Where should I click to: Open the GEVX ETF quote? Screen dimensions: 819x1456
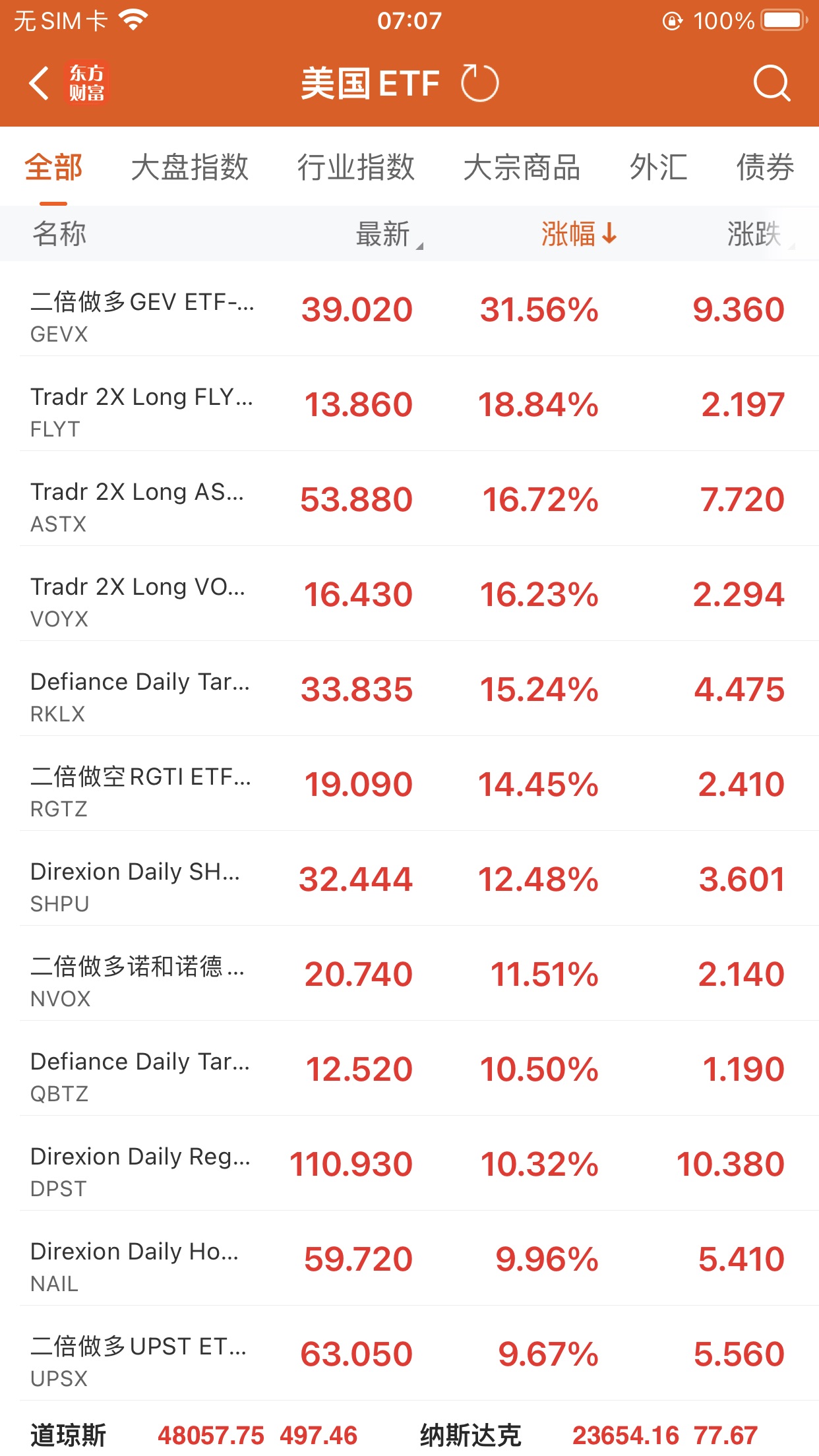tap(409, 310)
